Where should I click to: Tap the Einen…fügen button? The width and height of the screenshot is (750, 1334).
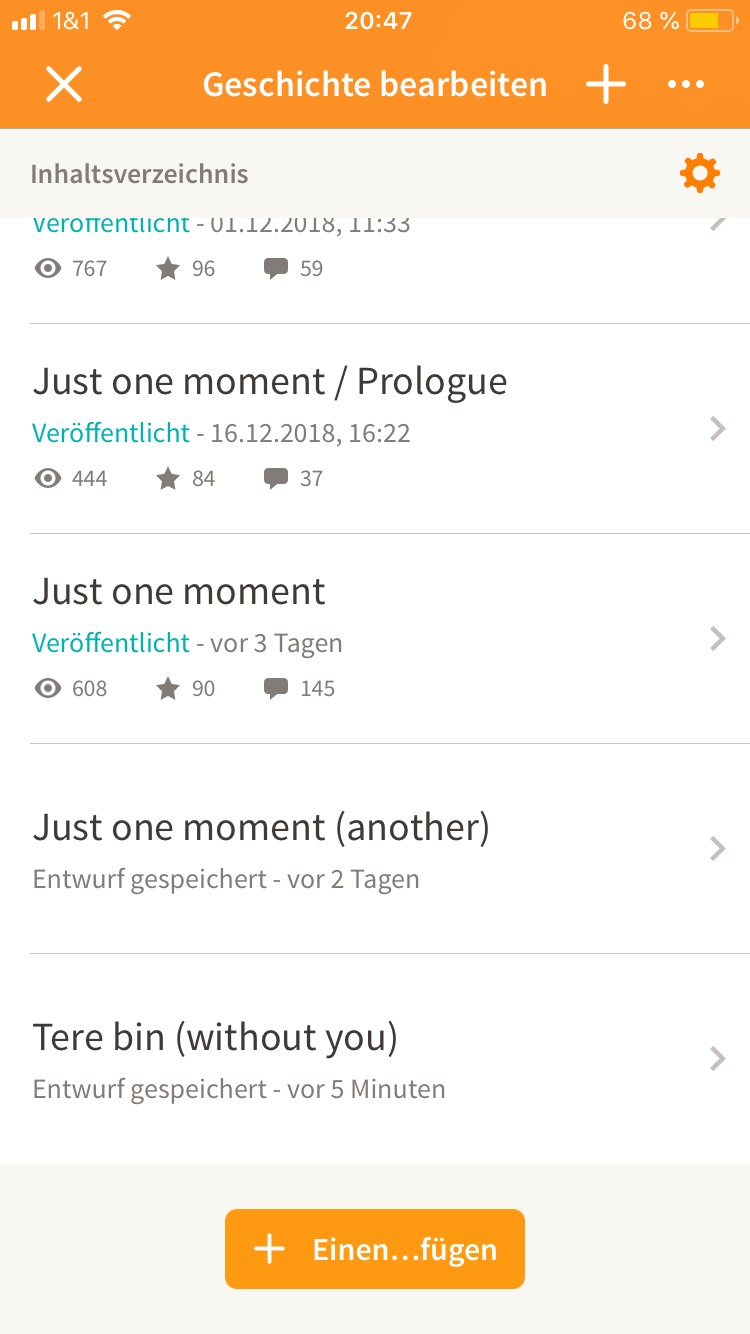click(375, 1249)
